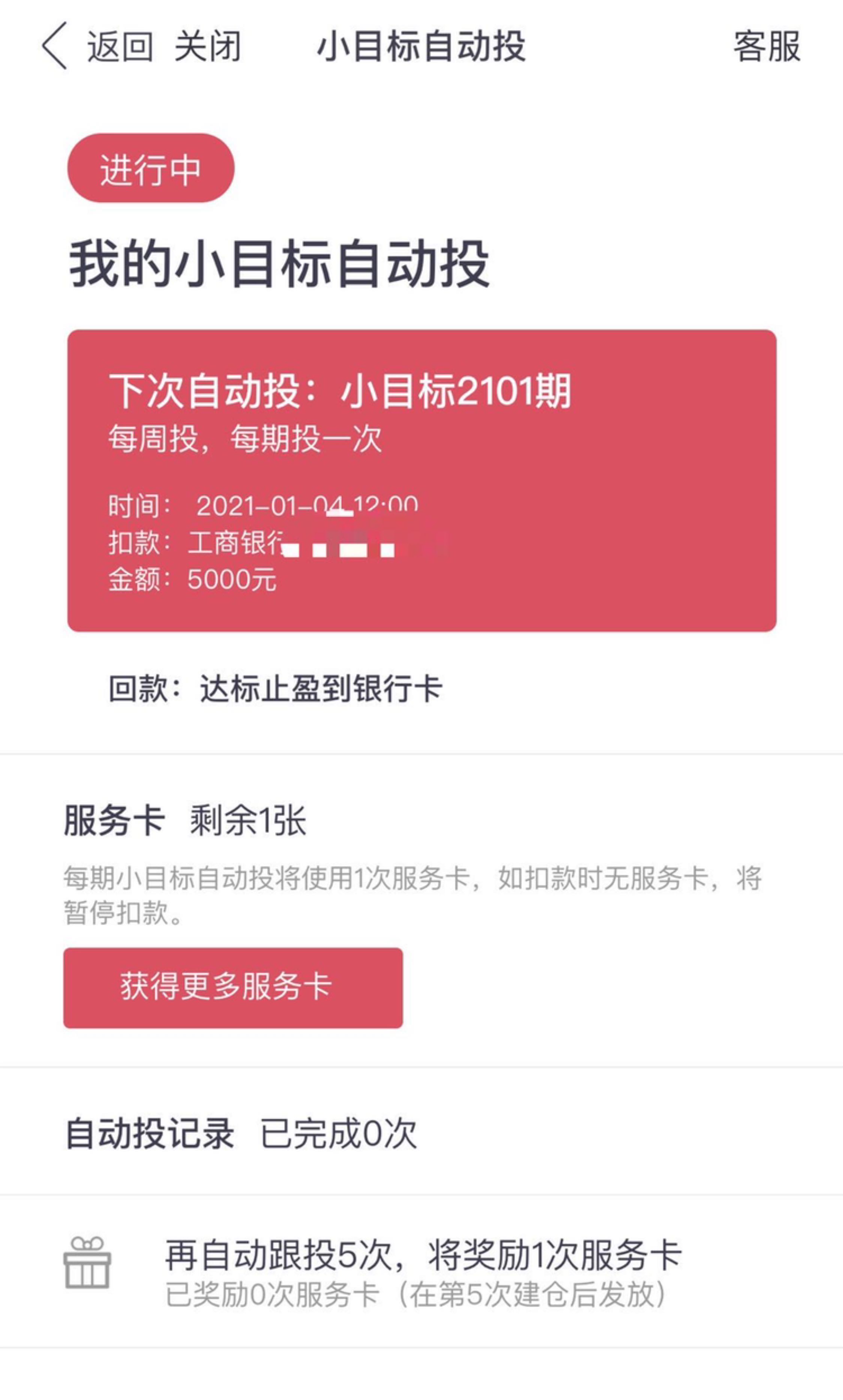Tap 获得更多服务卡 button
This screenshot has width=843, height=1400.
click(233, 987)
